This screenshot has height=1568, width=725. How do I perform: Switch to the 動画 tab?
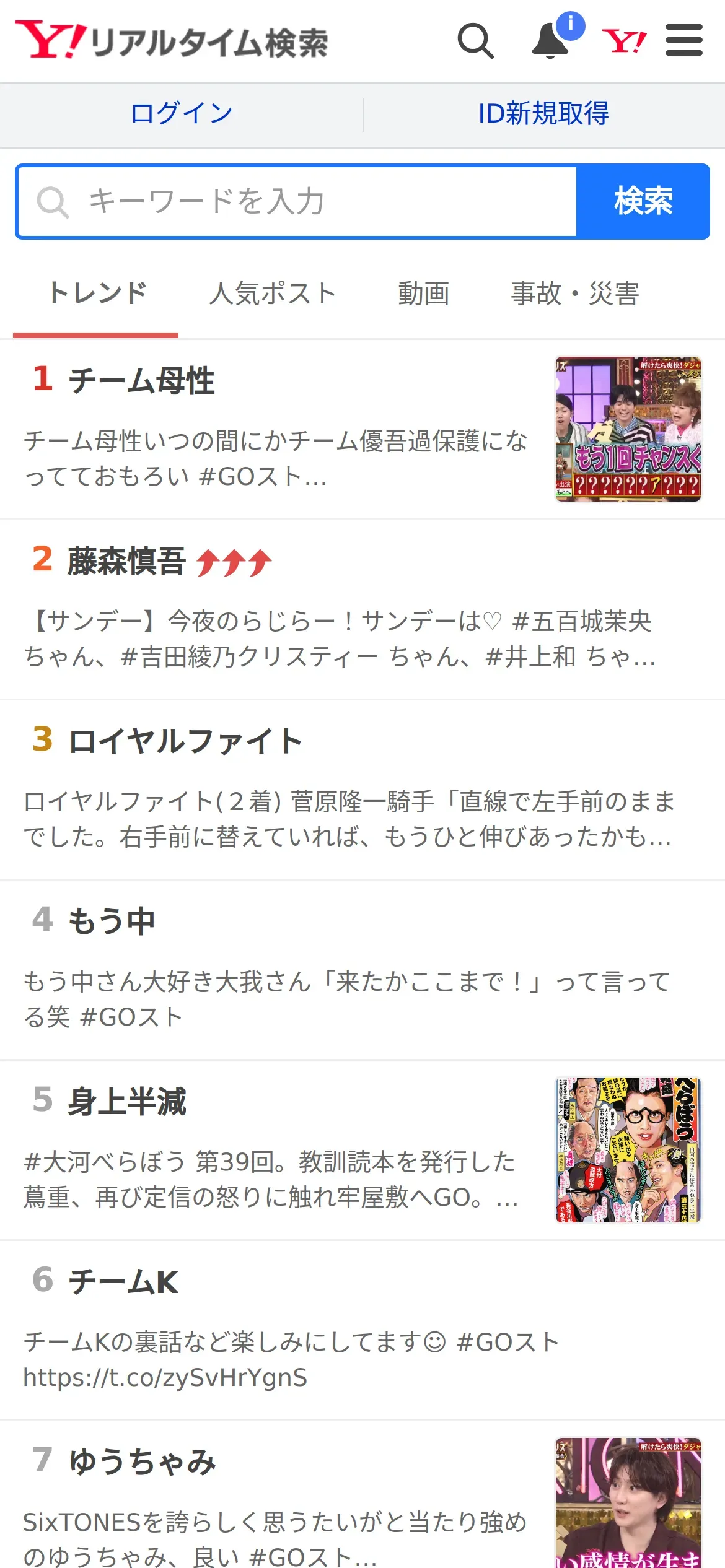(424, 294)
